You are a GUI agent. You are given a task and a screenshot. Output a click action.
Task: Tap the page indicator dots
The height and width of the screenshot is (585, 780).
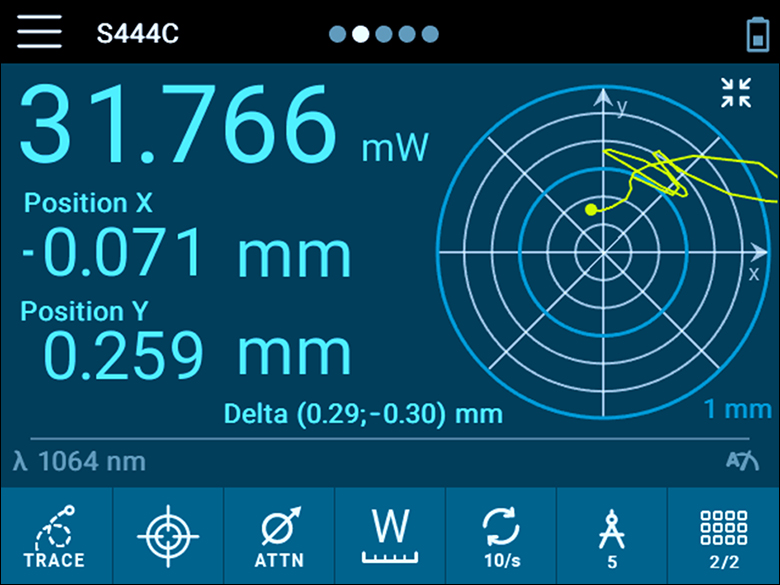click(384, 34)
